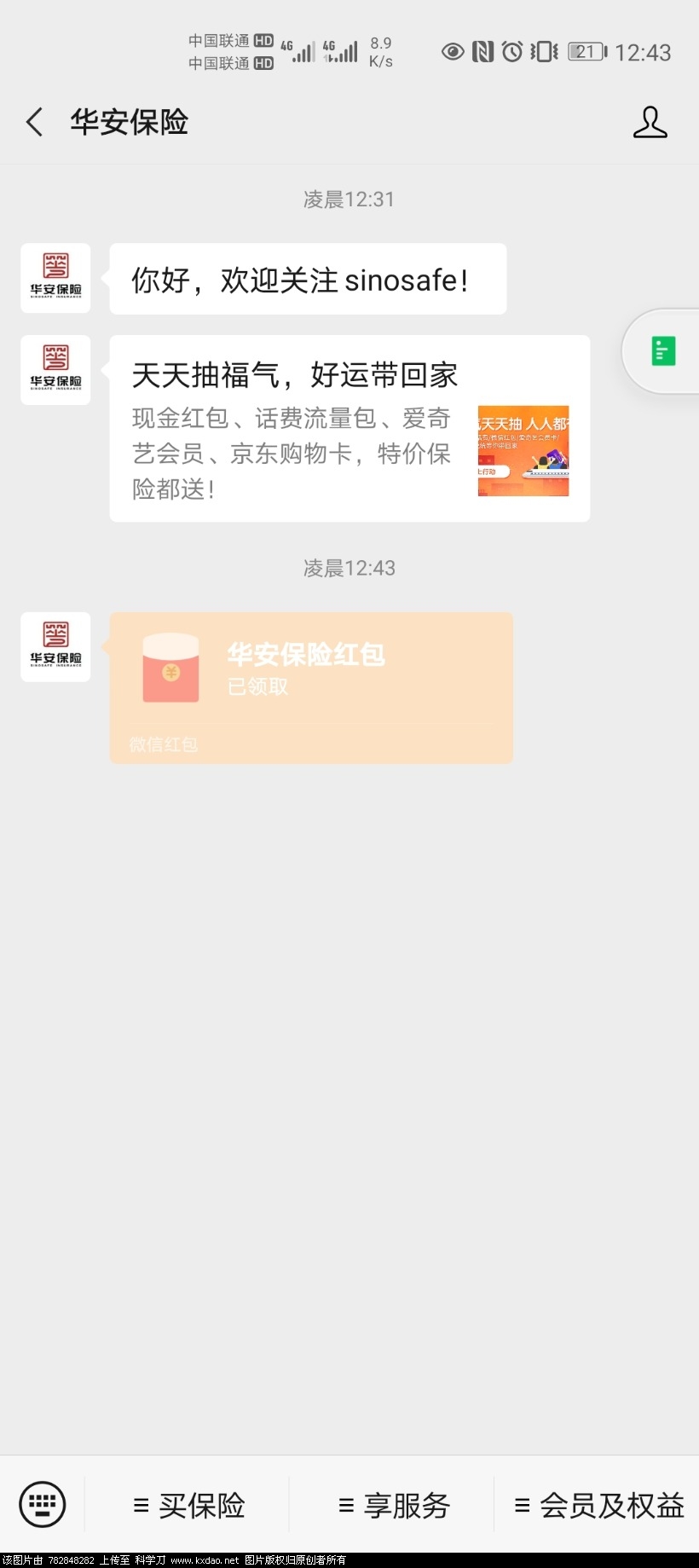Open the 天天抽福气 article card

(x=349, y=428)
